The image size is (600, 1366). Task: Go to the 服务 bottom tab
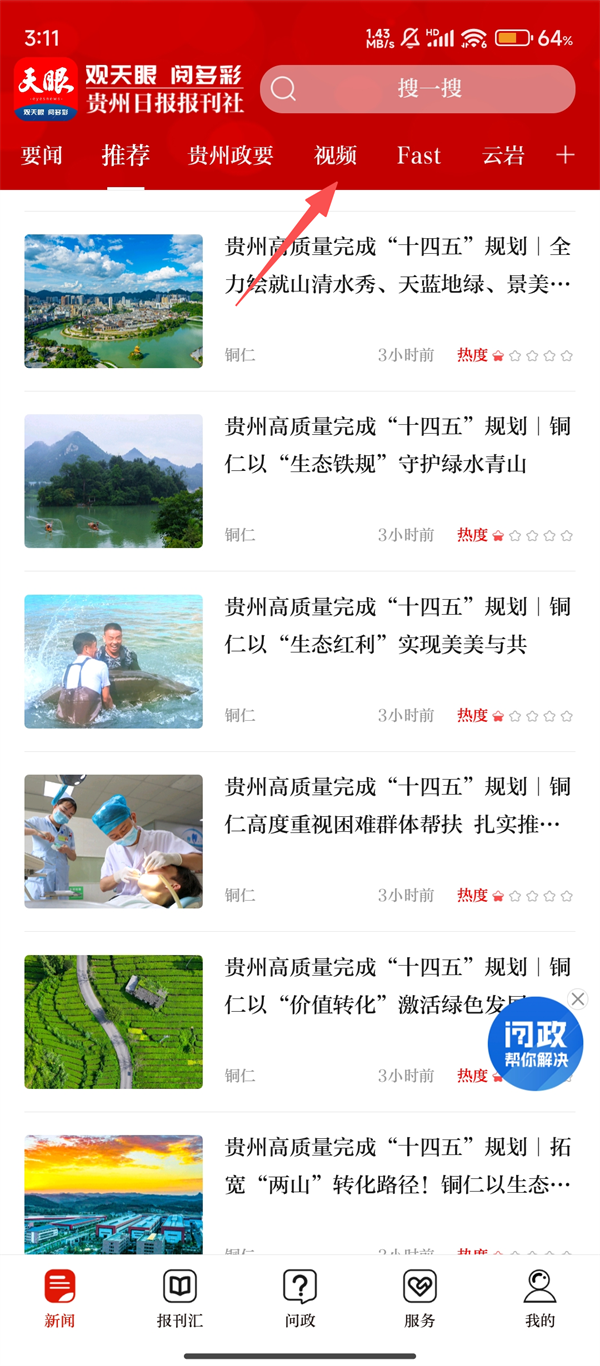click(x=420, y=1298)
